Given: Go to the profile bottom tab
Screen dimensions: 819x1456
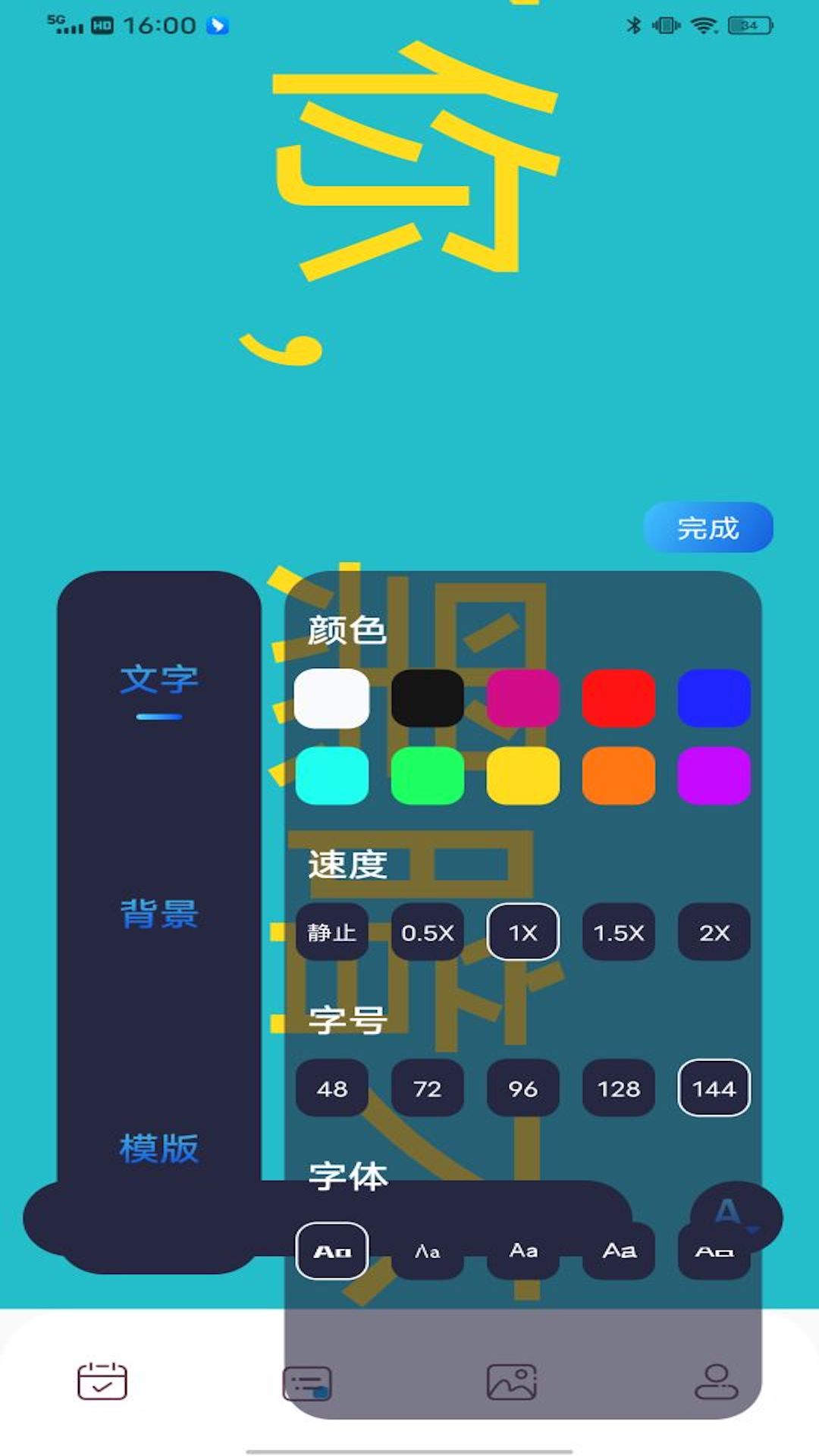Looking at the screenshot, I should pyautogui.click(x=717, y=1381).
